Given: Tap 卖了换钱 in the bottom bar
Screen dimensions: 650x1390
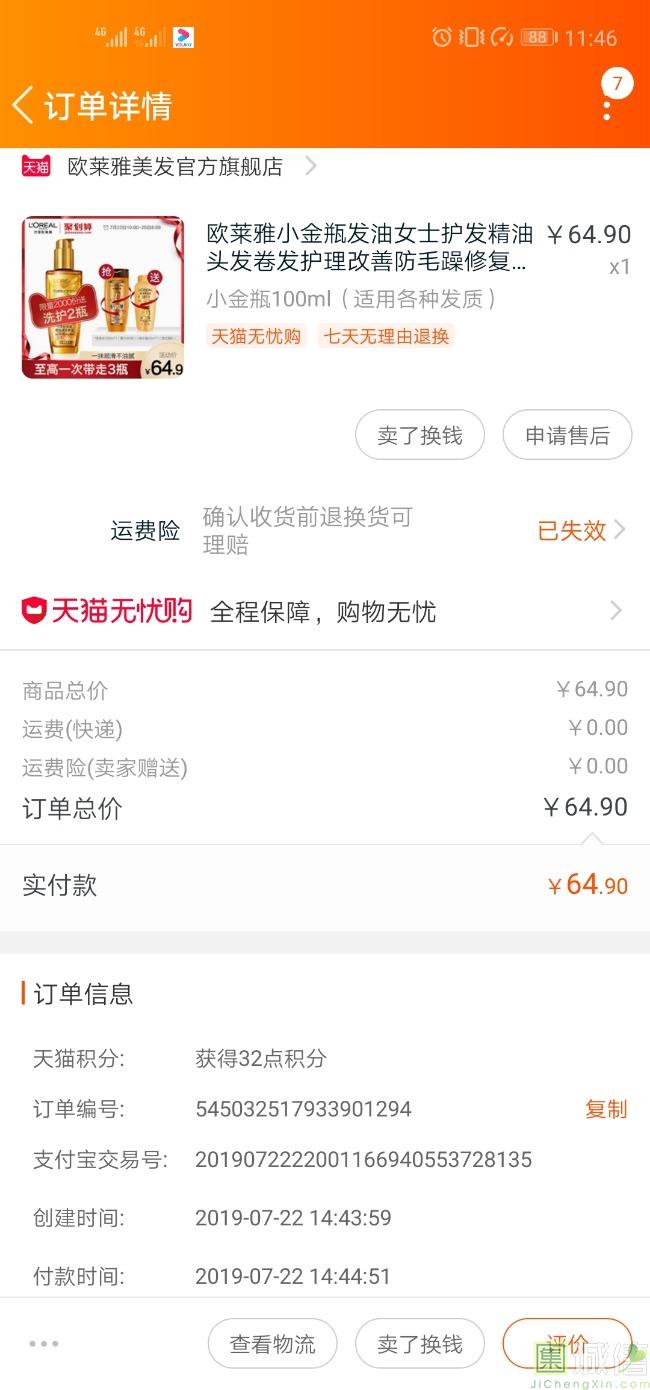Looking at the screenshot, I should 420,1345.
